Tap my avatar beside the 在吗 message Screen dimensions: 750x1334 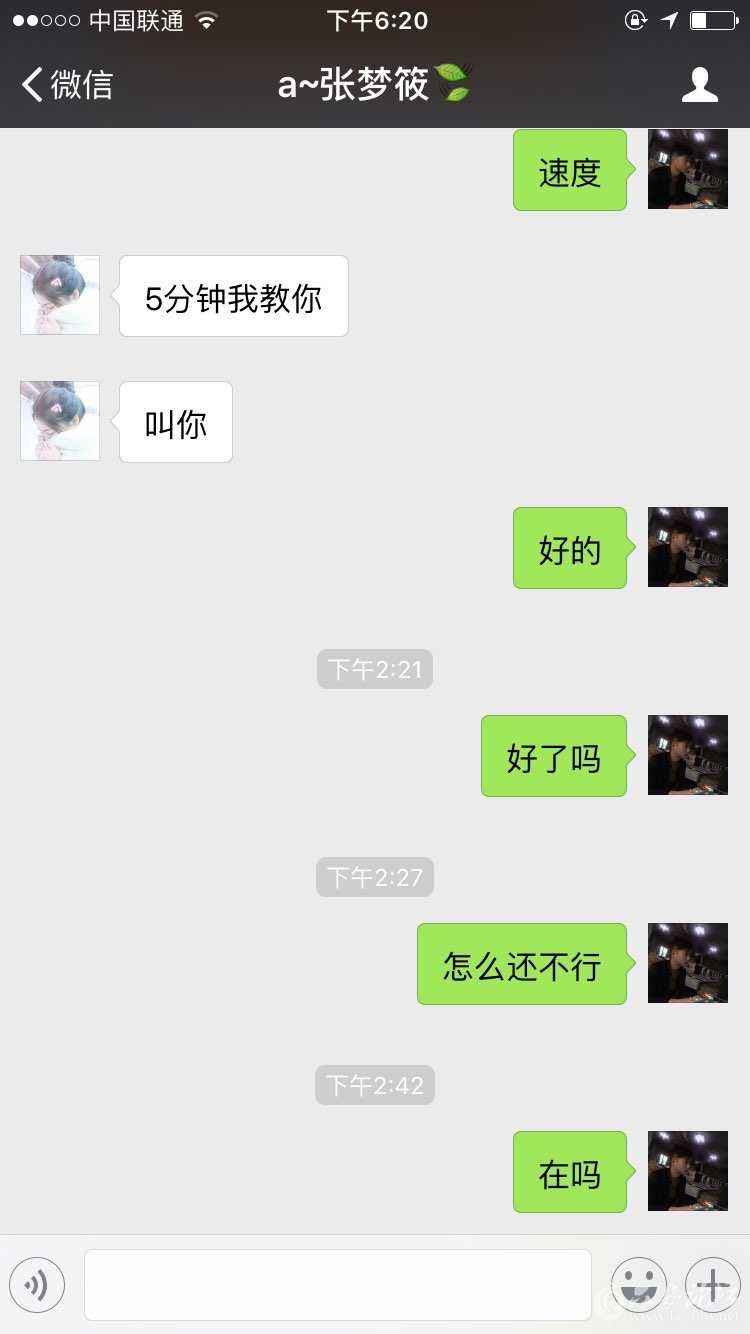pos(687,1171)
